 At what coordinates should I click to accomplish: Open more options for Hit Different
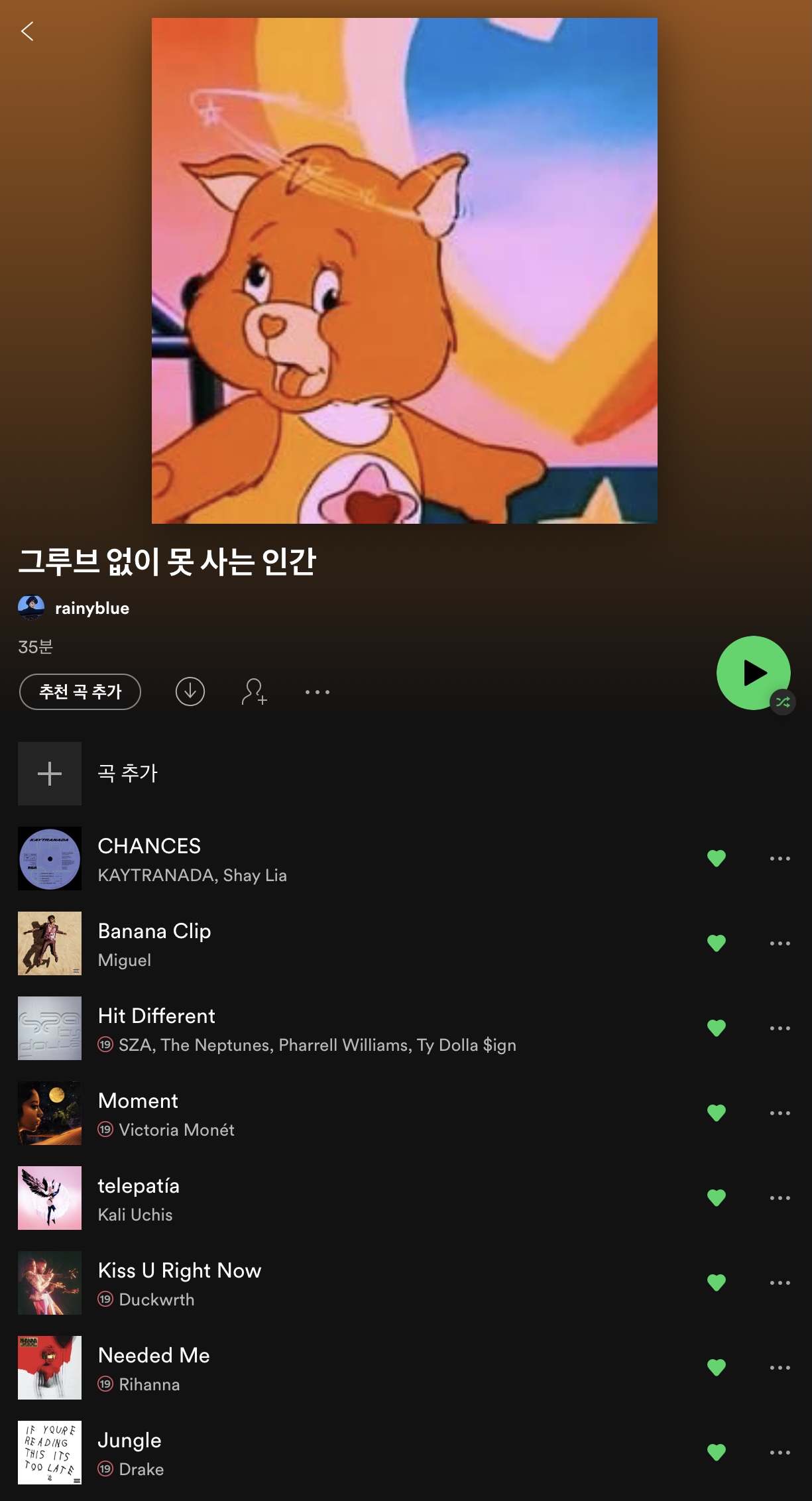(x=780, y=1028)
